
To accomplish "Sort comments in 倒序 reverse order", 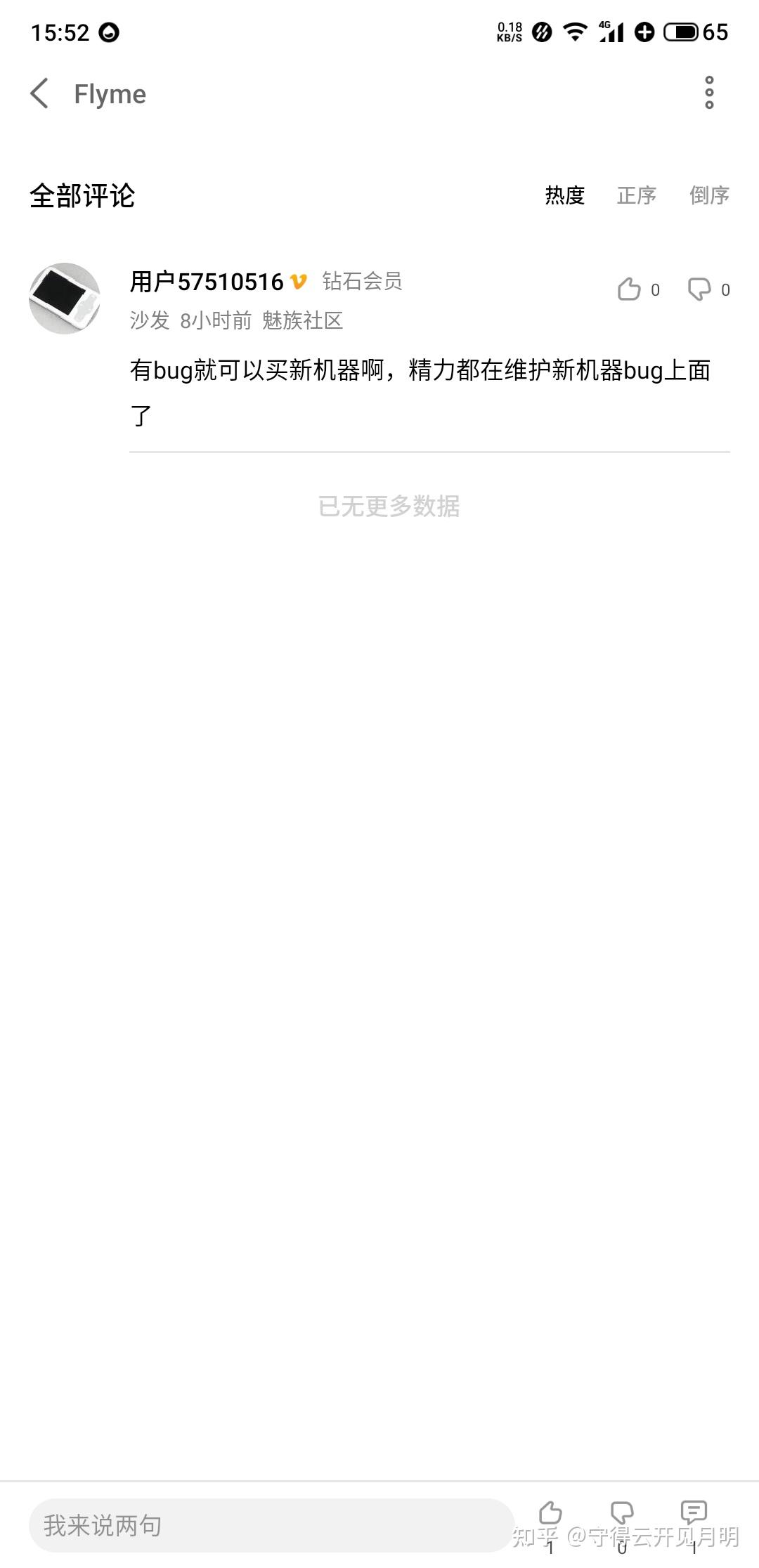I will (x=710, y=195).
